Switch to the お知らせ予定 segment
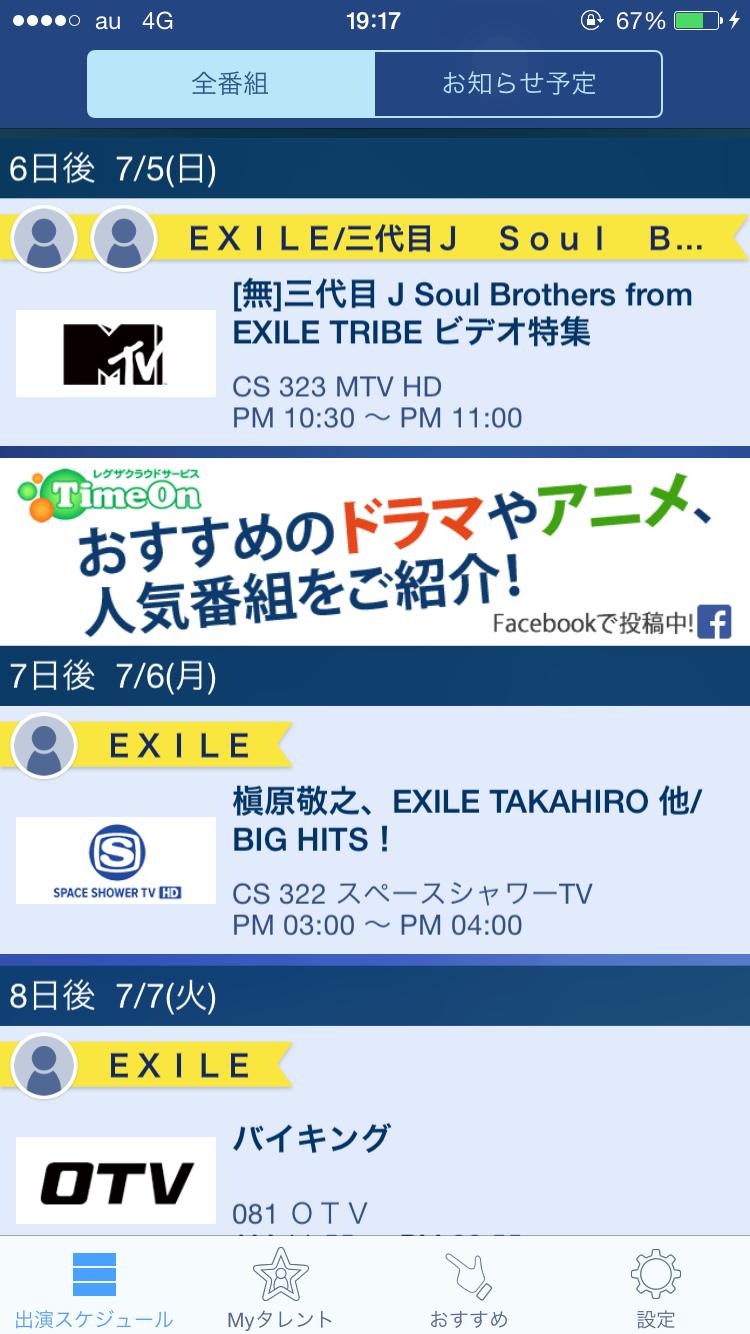Screen dimensions: 750x1334 click(518, 84)
